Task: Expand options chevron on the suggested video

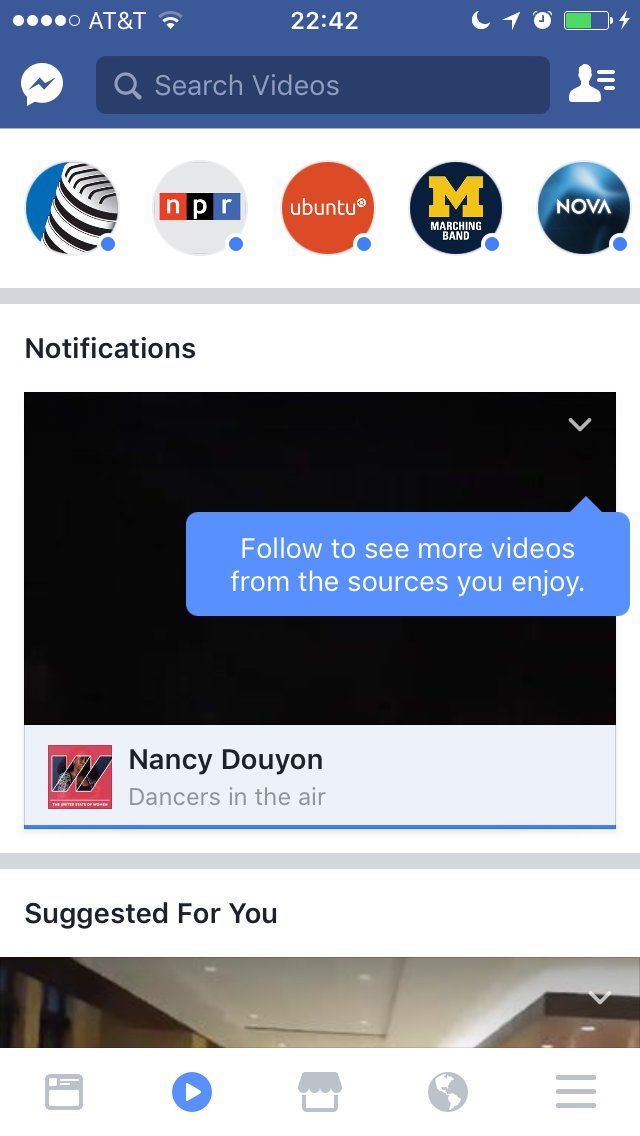Action: [599, 996]
